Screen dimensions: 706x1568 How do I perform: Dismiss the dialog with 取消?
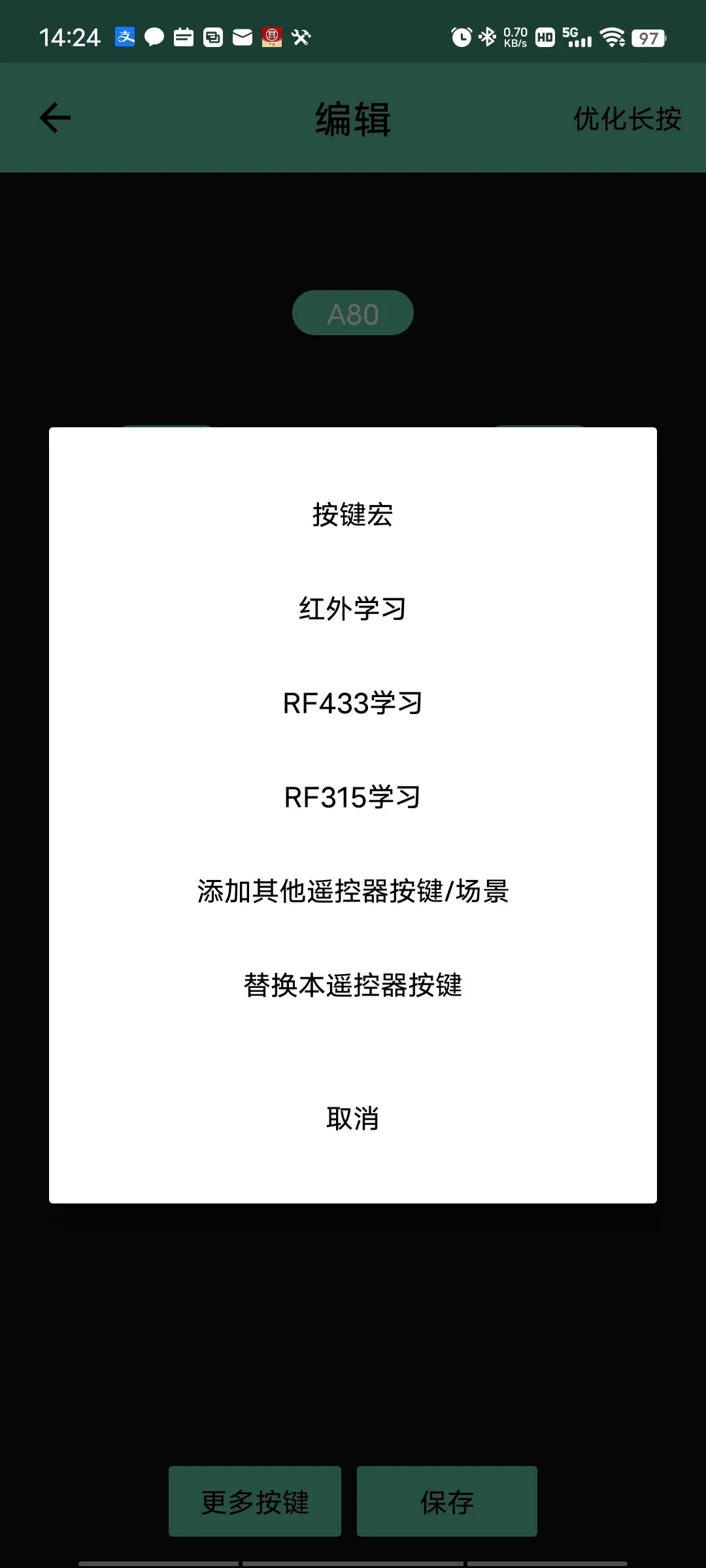[x=353, y=1119]
